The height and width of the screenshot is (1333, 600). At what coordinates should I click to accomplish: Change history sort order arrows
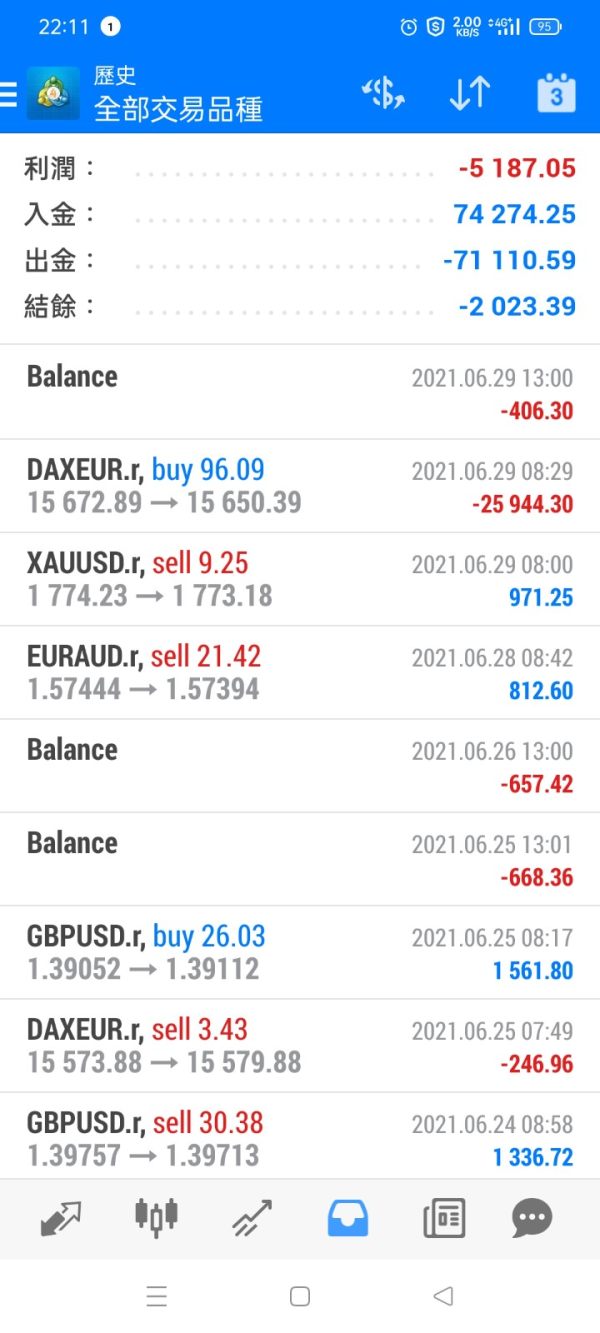pyautogui.click(x=469, y=94)
